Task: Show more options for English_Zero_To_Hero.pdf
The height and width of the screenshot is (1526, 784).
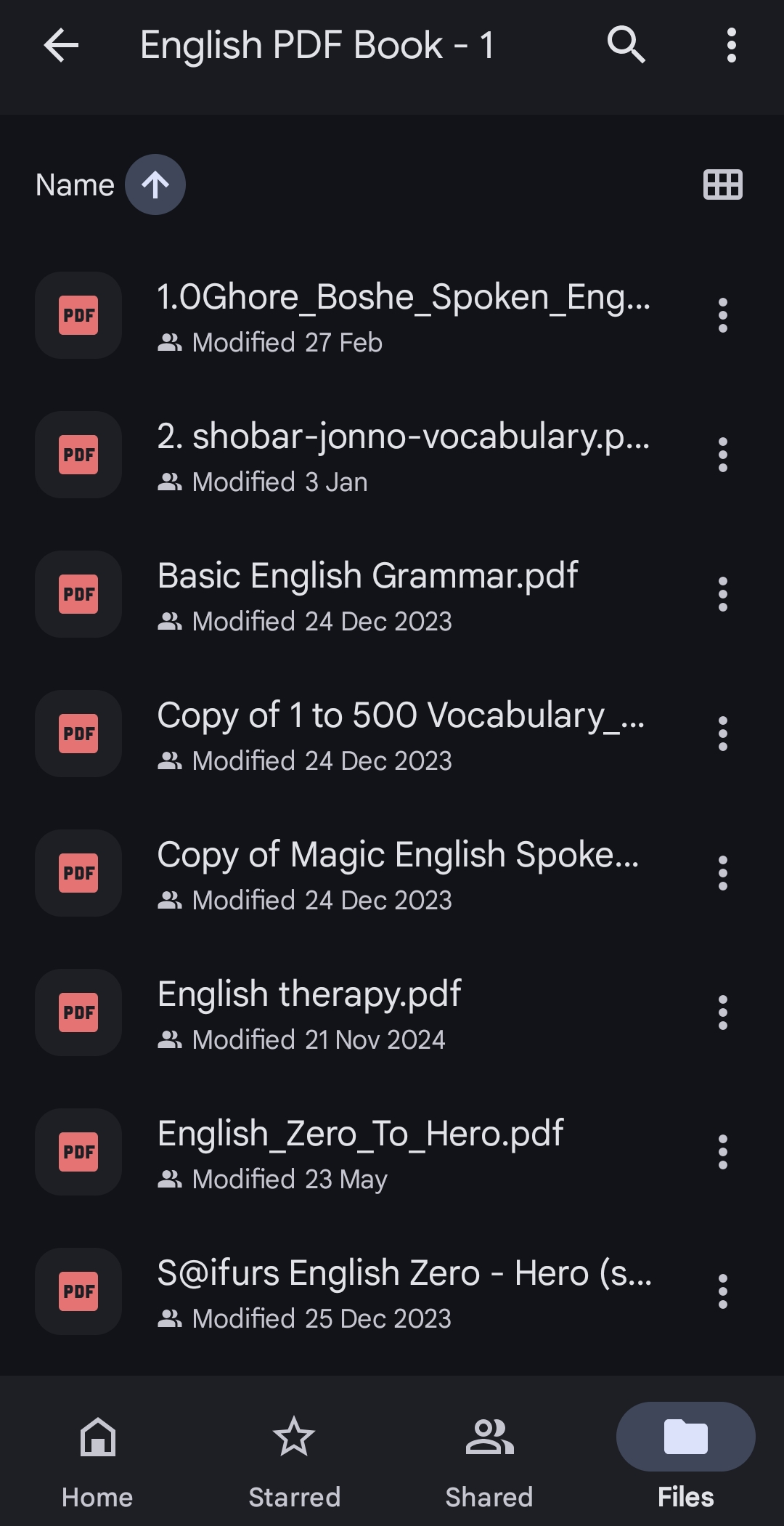Action: pos(722,1153)
